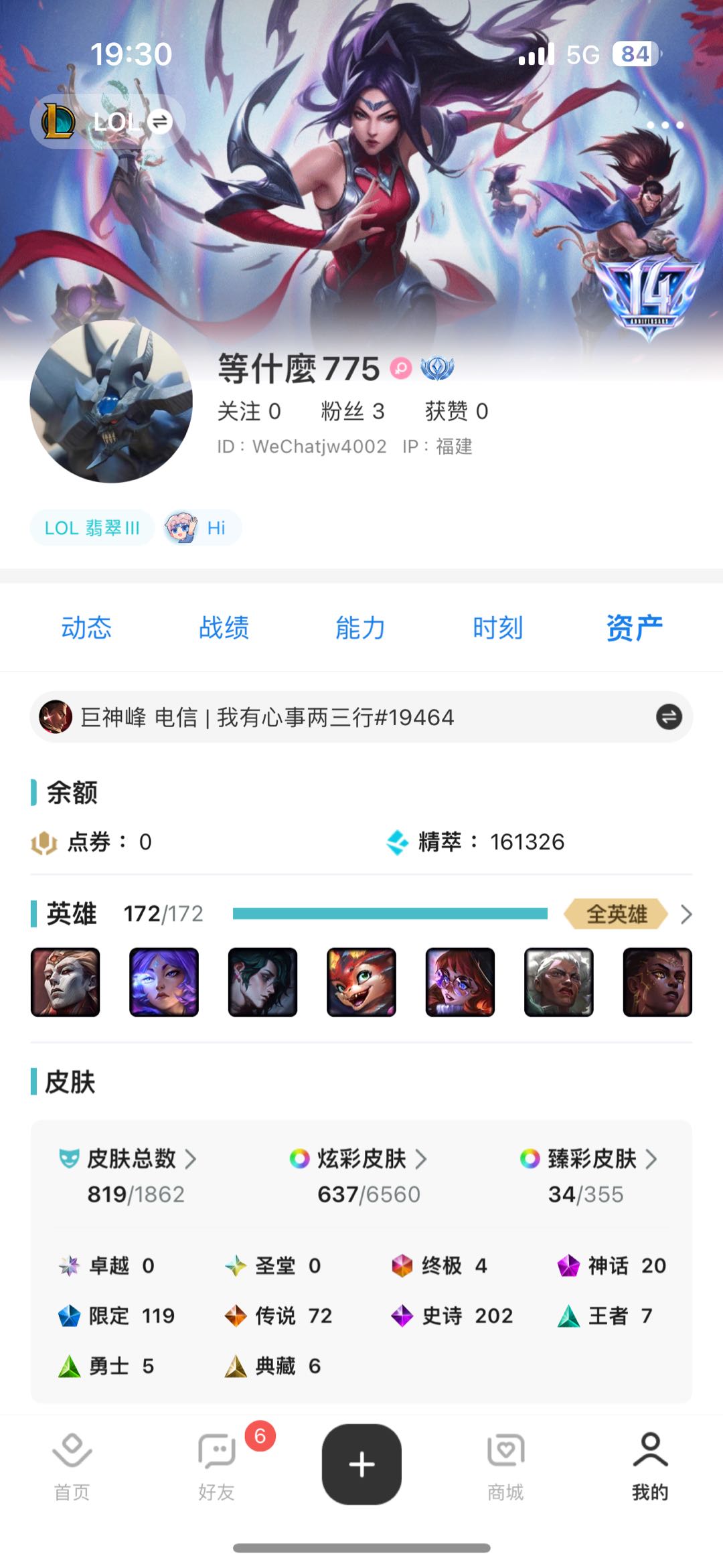Tap the plus create button
The height and width of the screenshot is (1568, 723).
(361, 1464)
